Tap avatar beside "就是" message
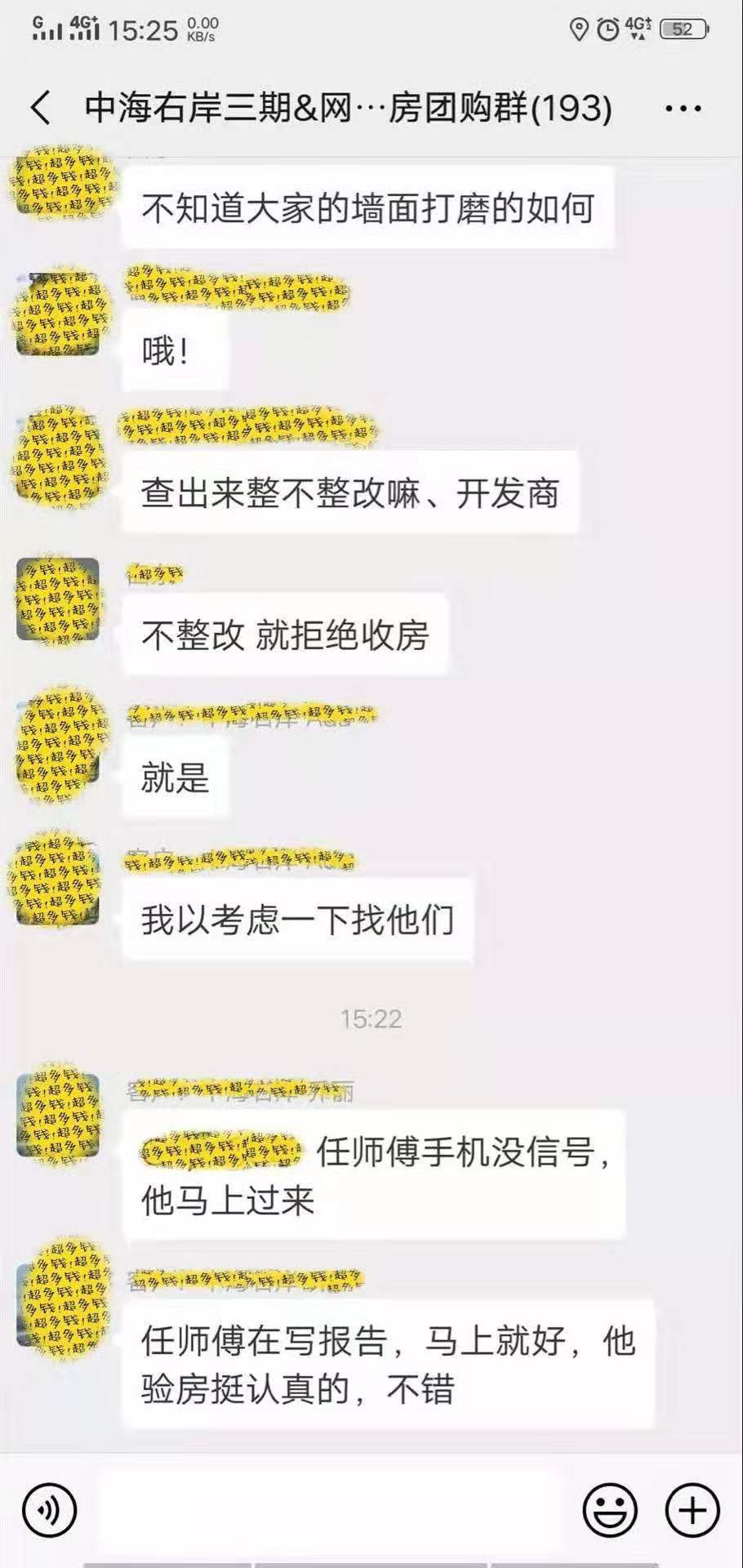The image size is (743, 1568). tap(58, 742)
